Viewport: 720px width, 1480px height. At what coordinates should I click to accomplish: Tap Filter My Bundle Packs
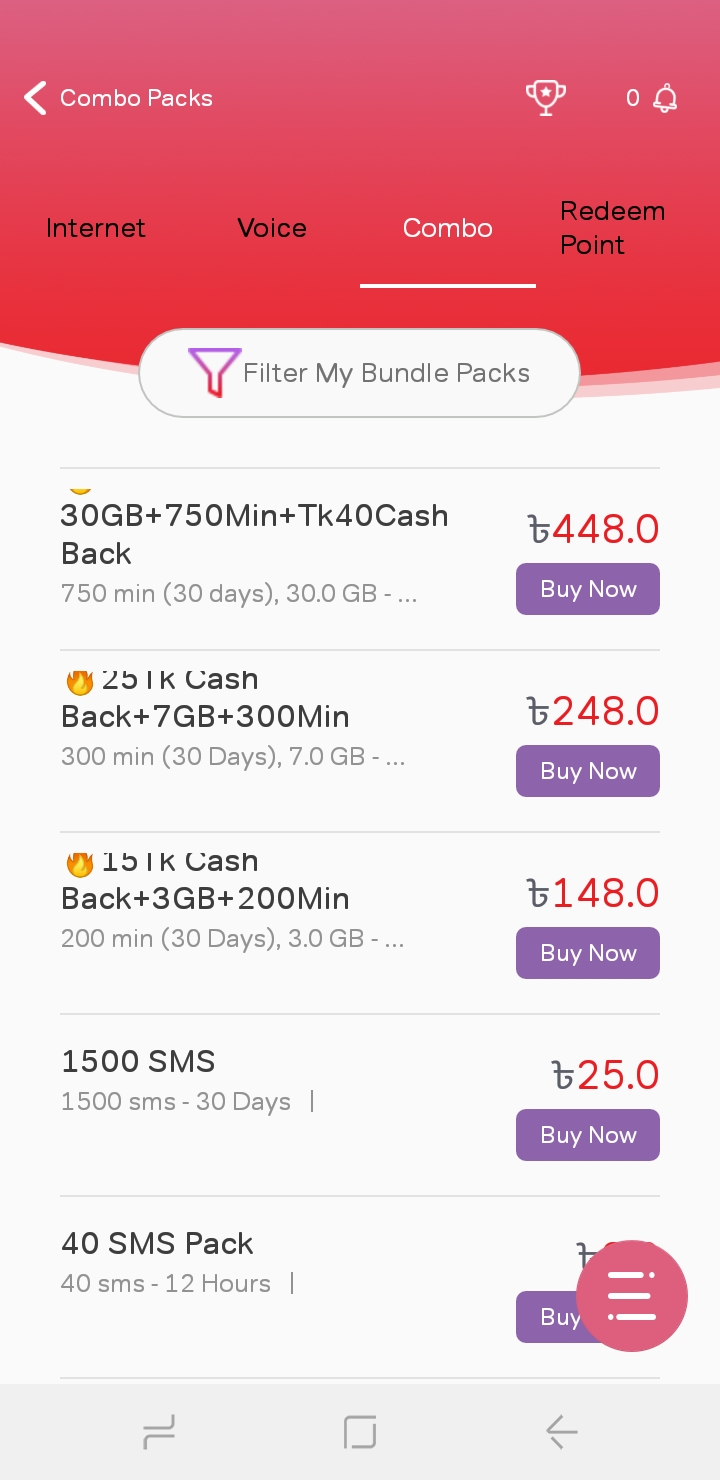tap(359, 373)
